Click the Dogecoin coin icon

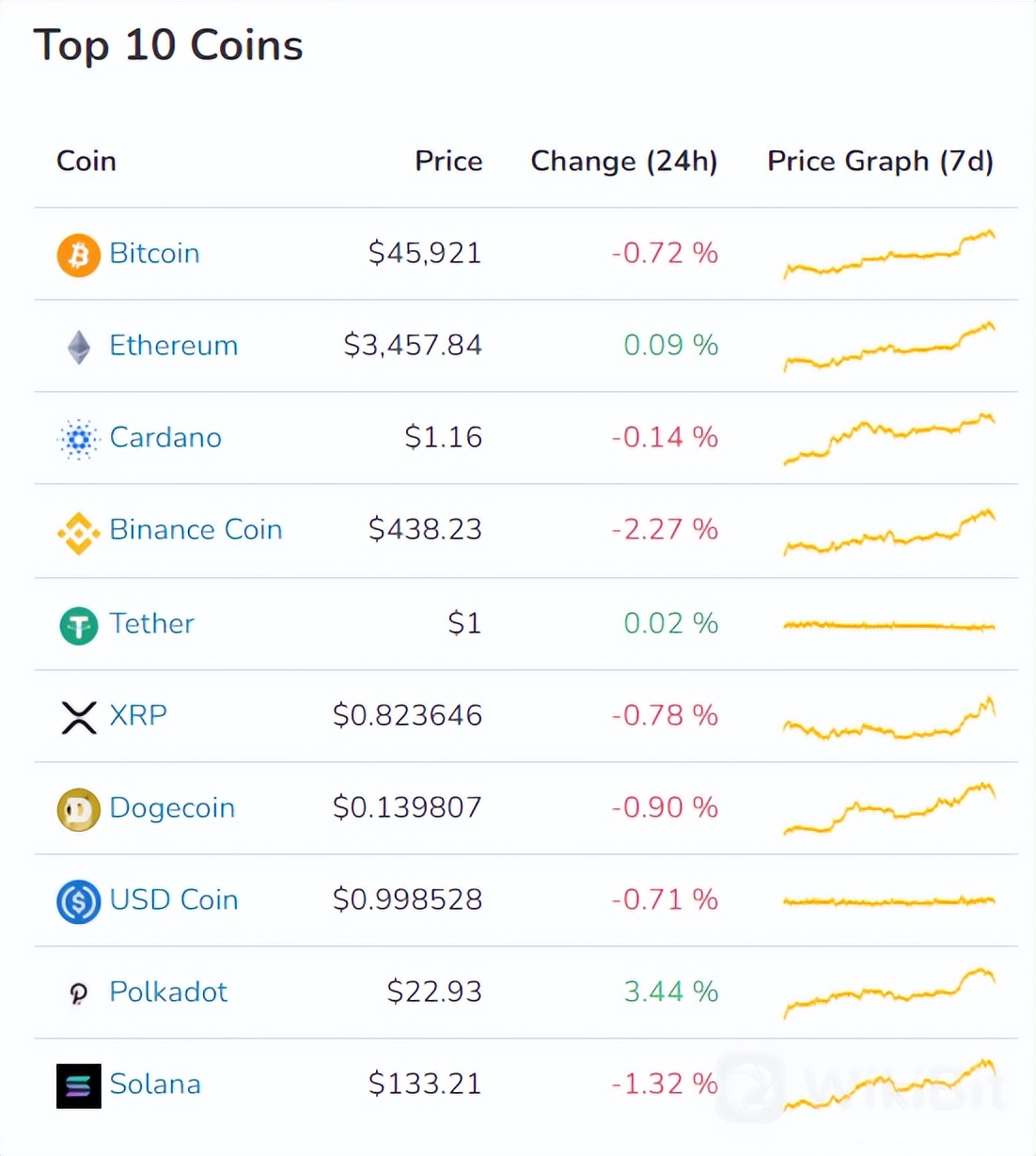click(x=78, y=808)
